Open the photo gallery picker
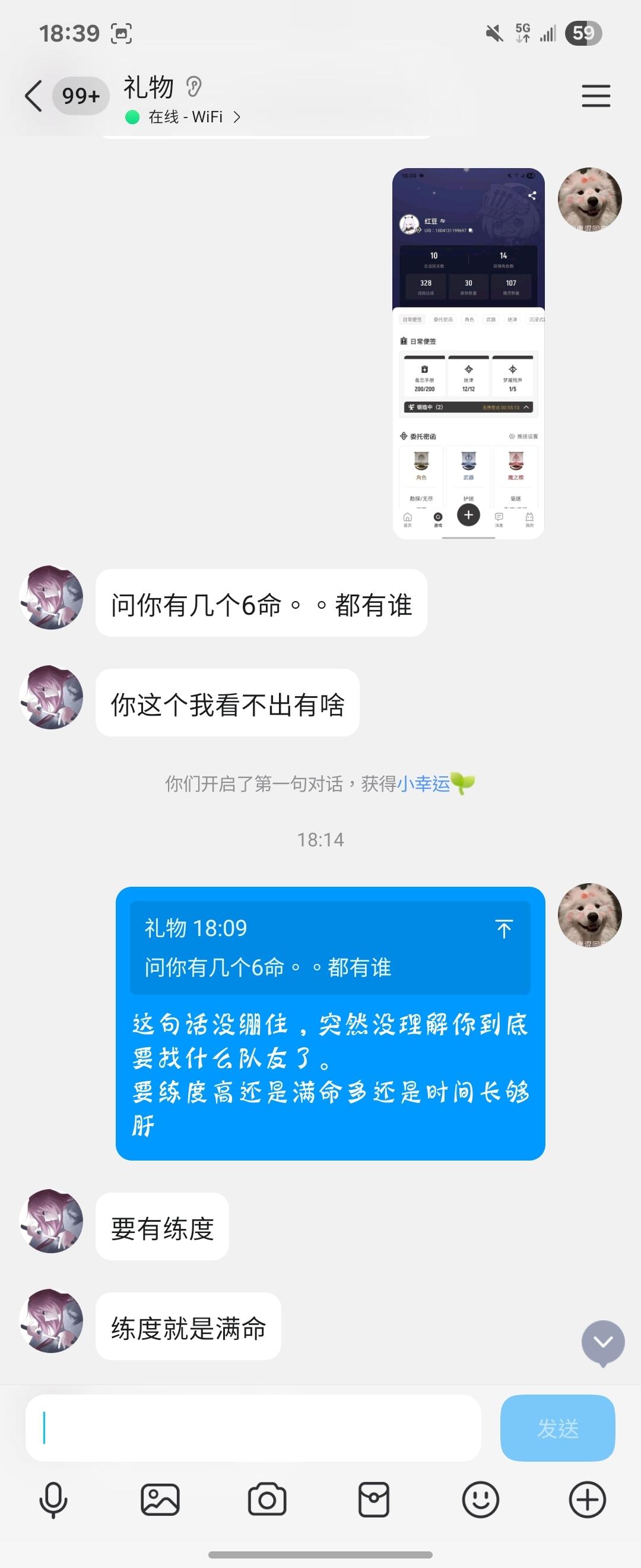The height and width of the screenshot is (1568, 641). click(x=160, y=1499)
